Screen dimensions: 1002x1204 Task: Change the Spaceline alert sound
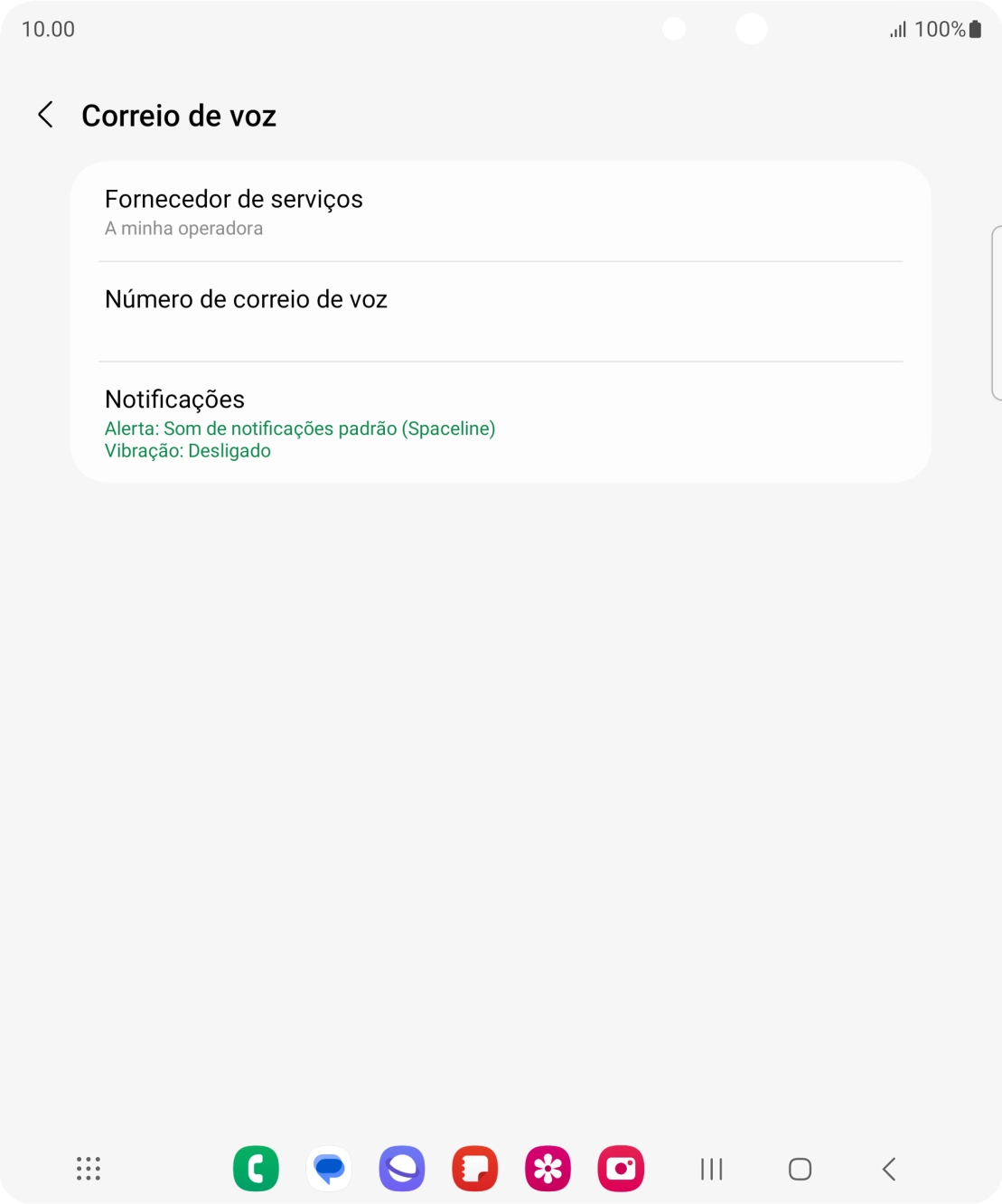coord(300,428)
